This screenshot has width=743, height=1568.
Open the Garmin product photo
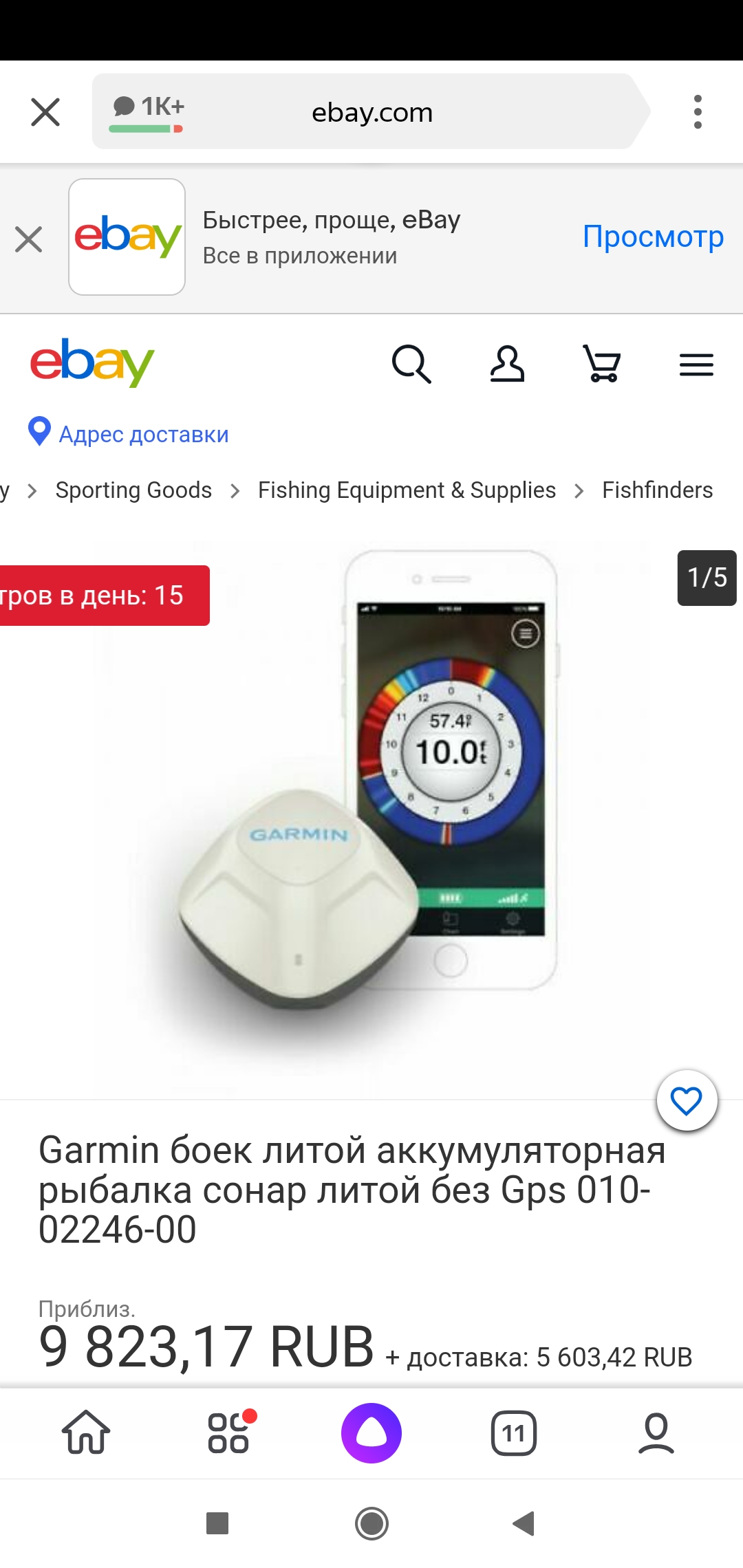click(371, 818)
